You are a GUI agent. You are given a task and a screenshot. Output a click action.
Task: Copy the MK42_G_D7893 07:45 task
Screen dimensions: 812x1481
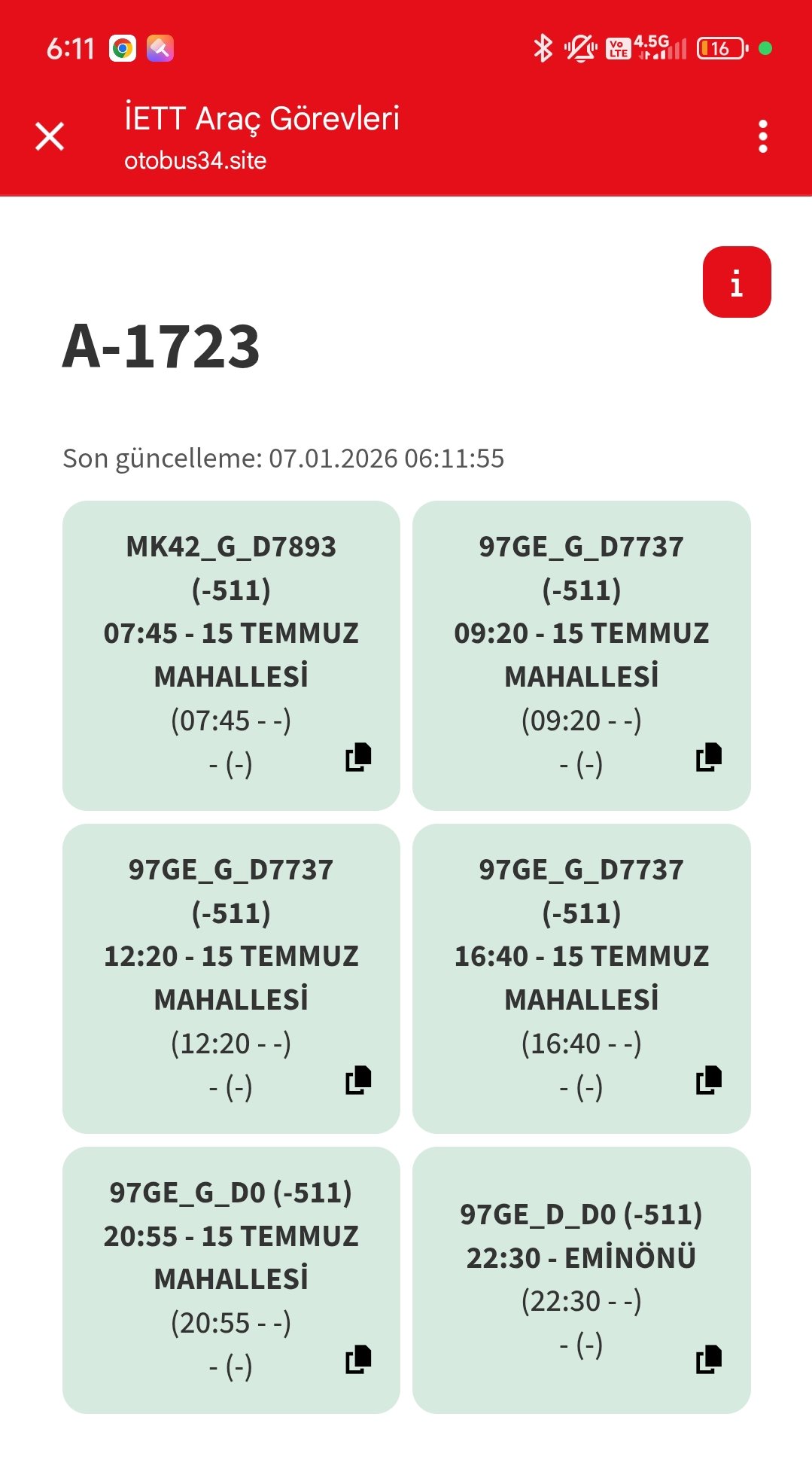pos(358,757)
